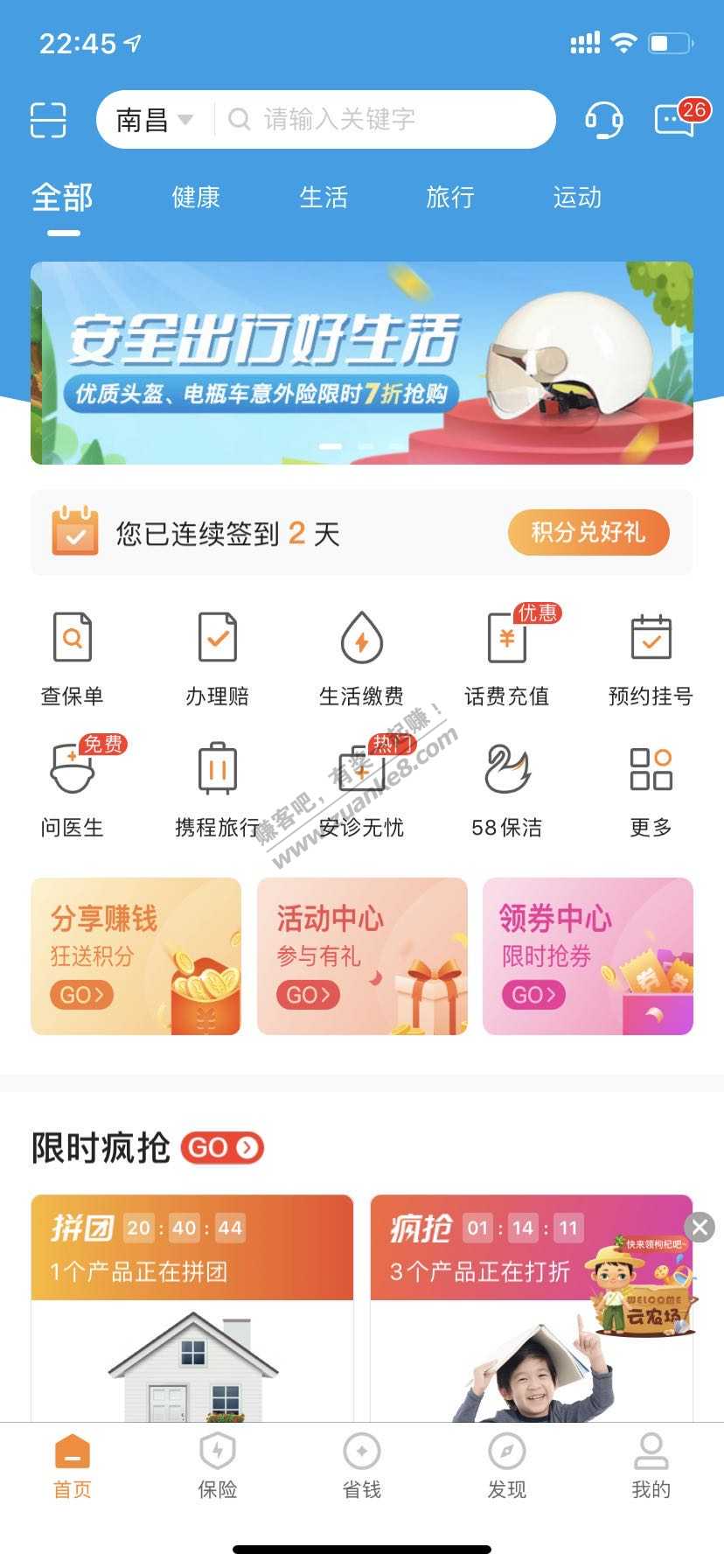Open 查保单 policy lookup
The width and height of the screenshot is (724, 1568).
pyautogui.click(x=73, y=658)
